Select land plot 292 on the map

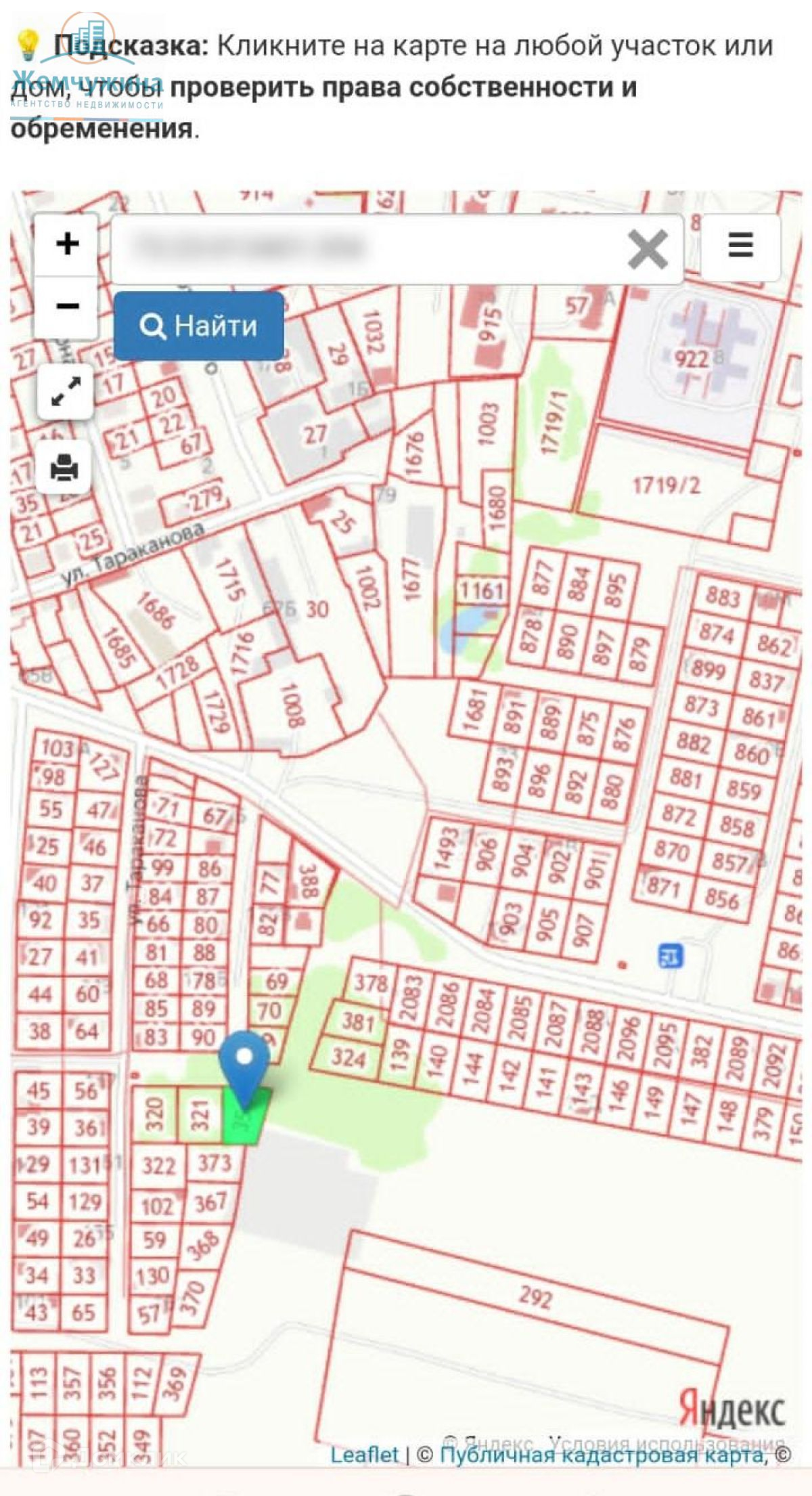tap(535, 1296)
